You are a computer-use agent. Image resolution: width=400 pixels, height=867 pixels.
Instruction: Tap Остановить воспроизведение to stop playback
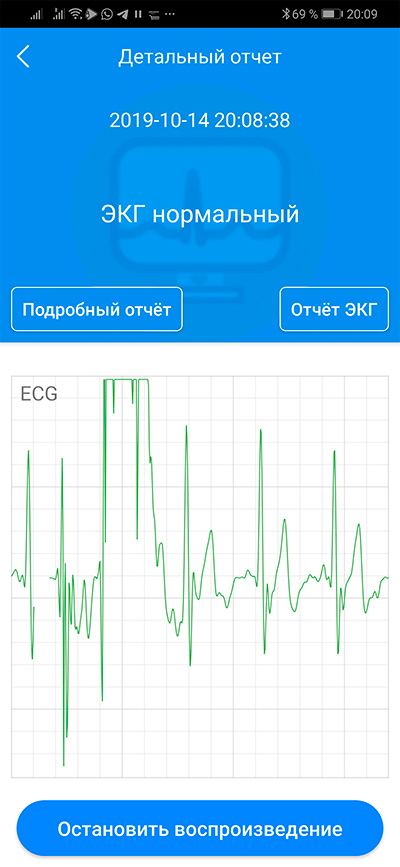coord(200,829)
